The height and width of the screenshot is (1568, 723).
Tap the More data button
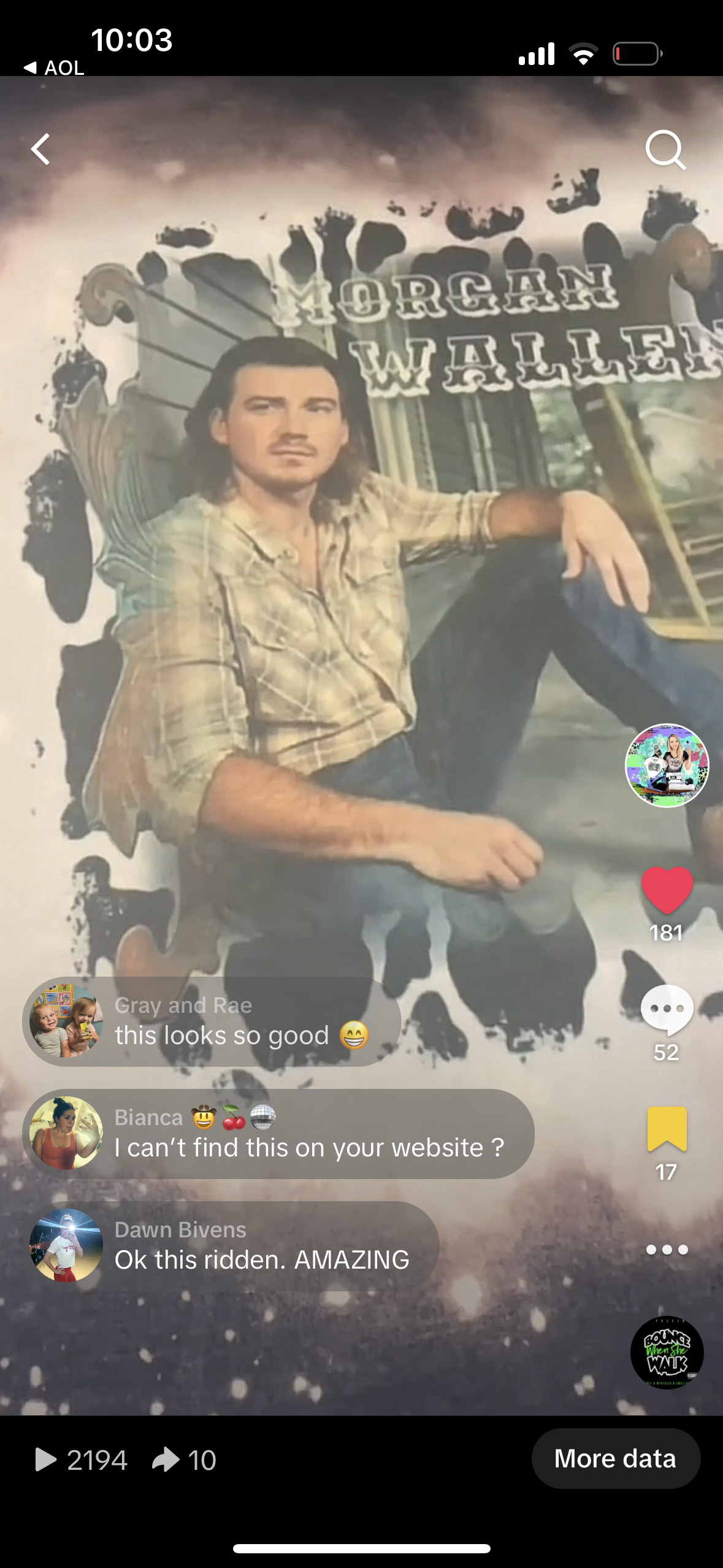click(615, 1458)
